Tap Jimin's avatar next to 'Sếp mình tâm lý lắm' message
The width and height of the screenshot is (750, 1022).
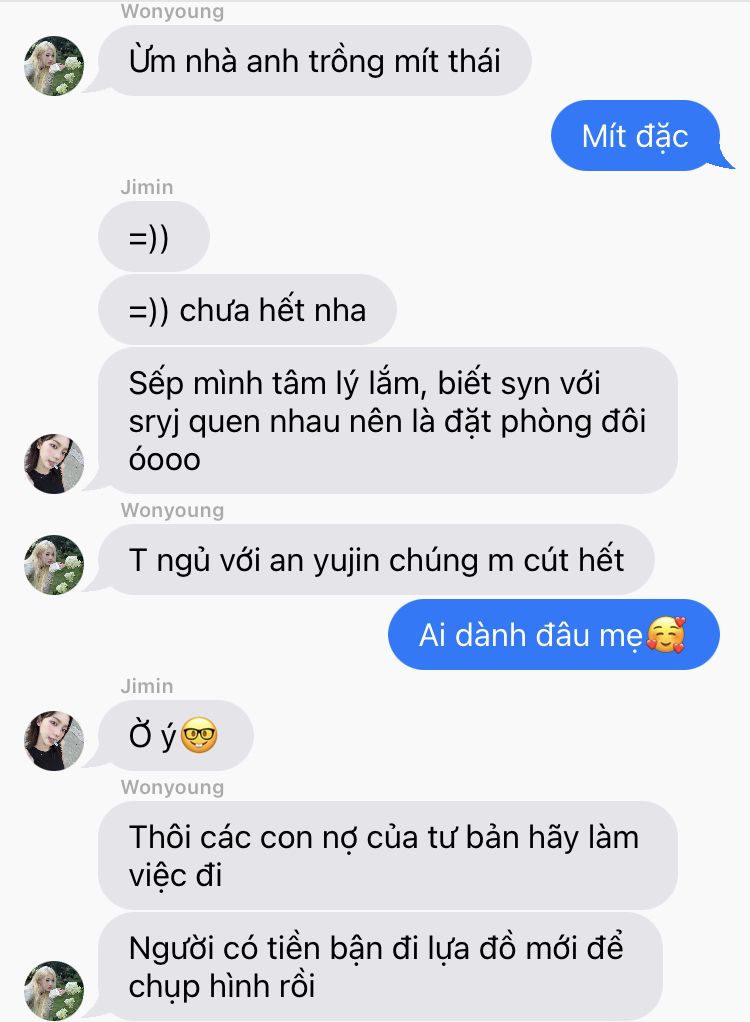point(53,464)
